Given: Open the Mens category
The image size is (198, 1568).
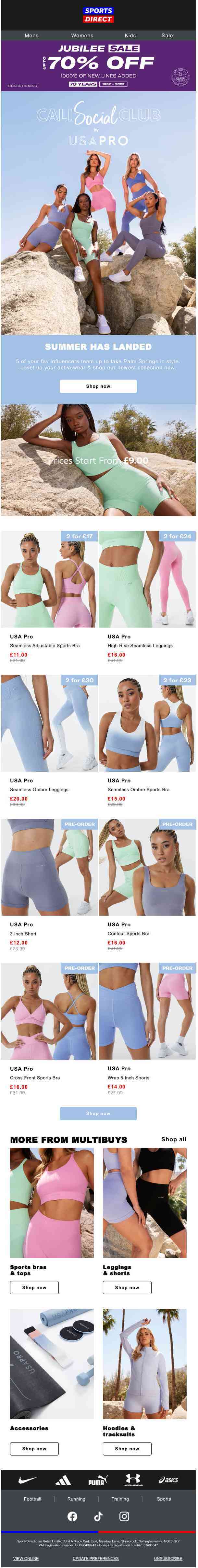Looking at the screenshot, I should 31,35.
